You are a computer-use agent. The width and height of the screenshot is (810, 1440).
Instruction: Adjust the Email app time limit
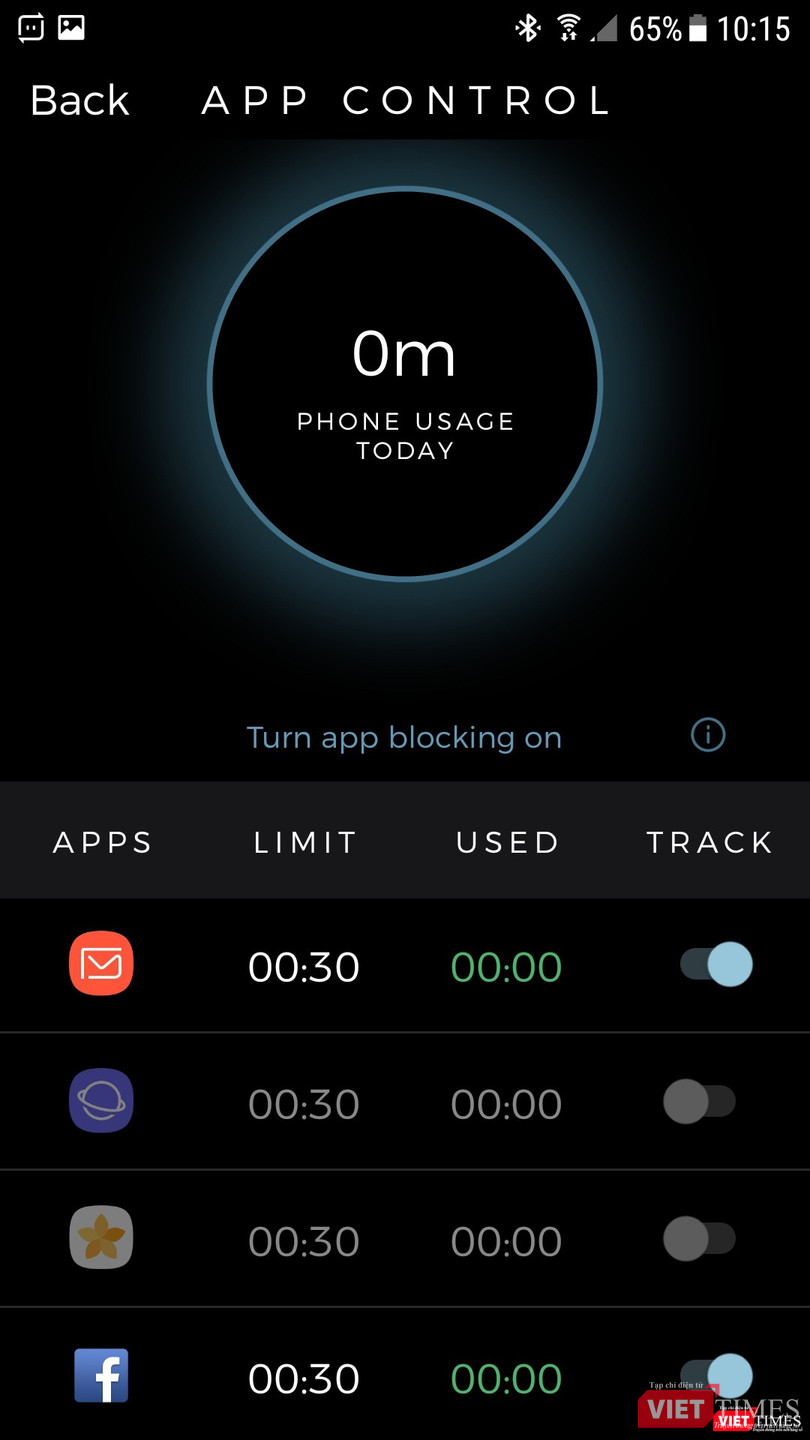(x=303, y=965)
